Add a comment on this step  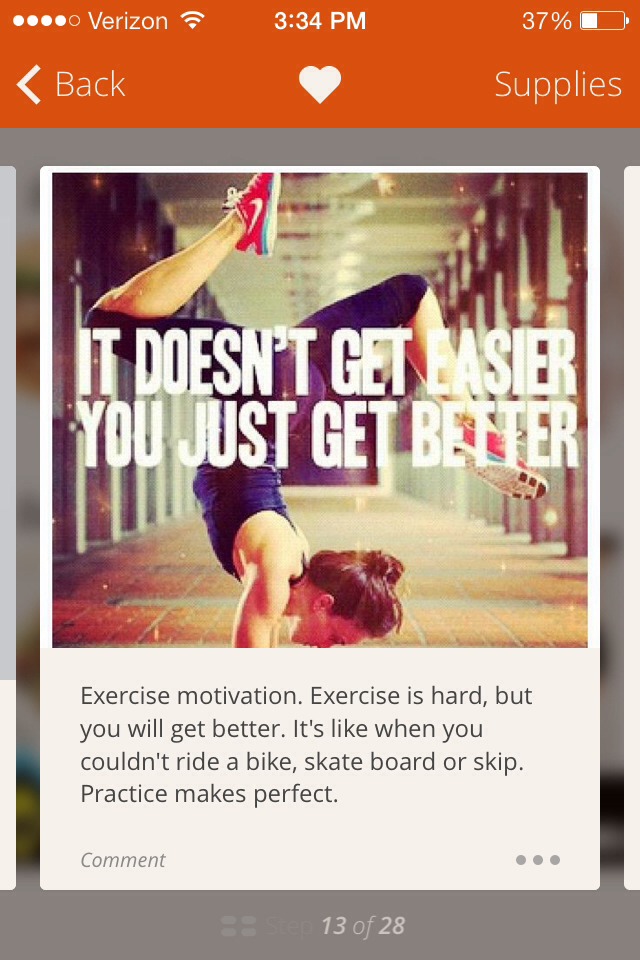click(123, 860)
